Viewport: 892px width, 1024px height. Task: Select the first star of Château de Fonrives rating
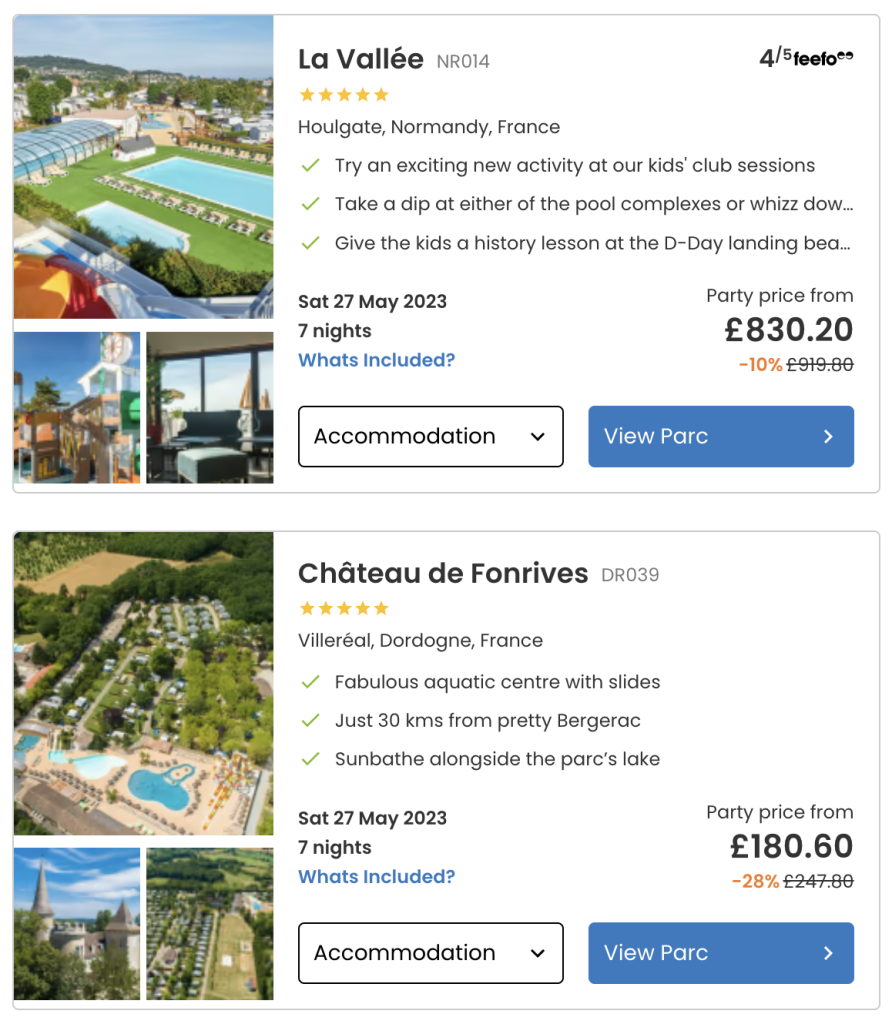tap(305, 607)
